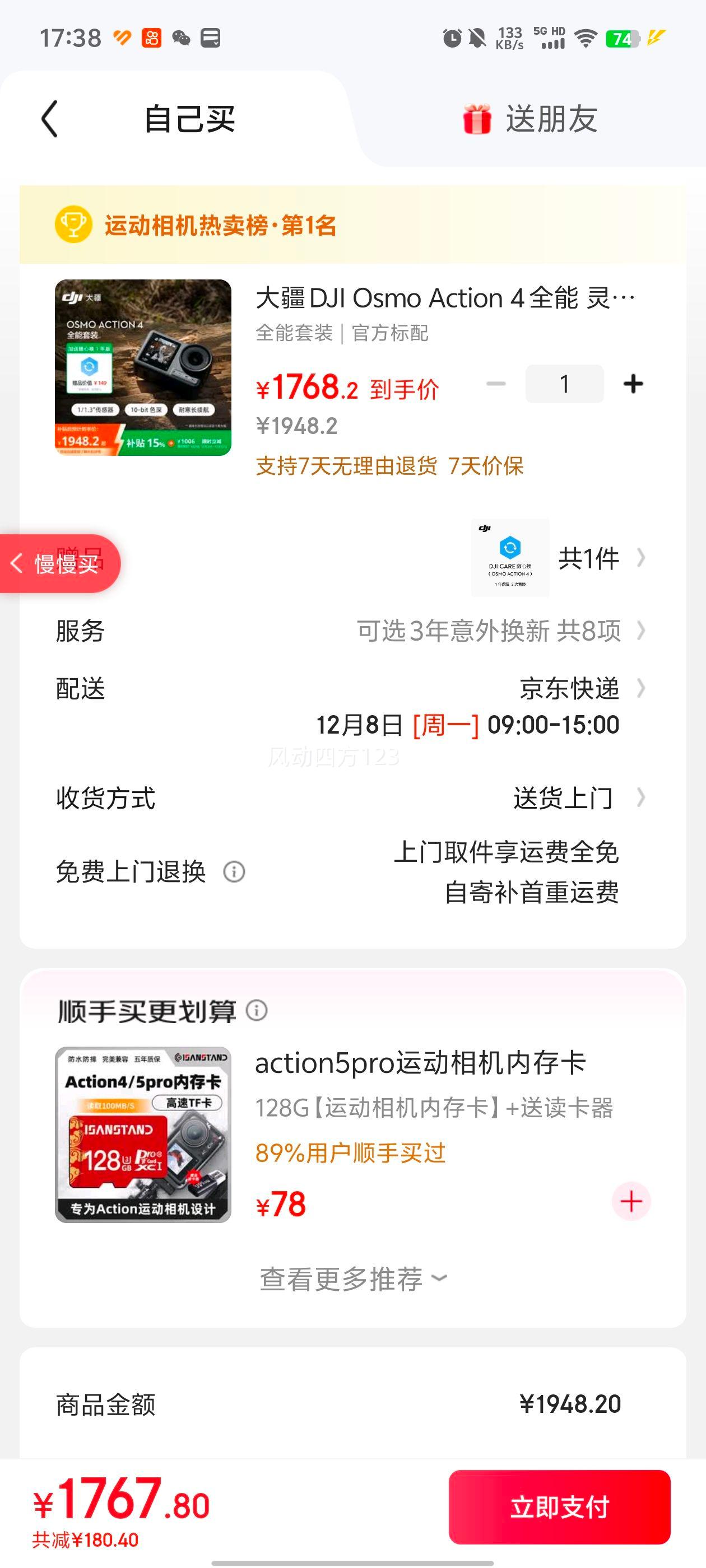The width and height of the screenshot is (706, 1568).
Task: Click the quantity field showing 1
Action: pyautogui.click(x=564, y=384)
